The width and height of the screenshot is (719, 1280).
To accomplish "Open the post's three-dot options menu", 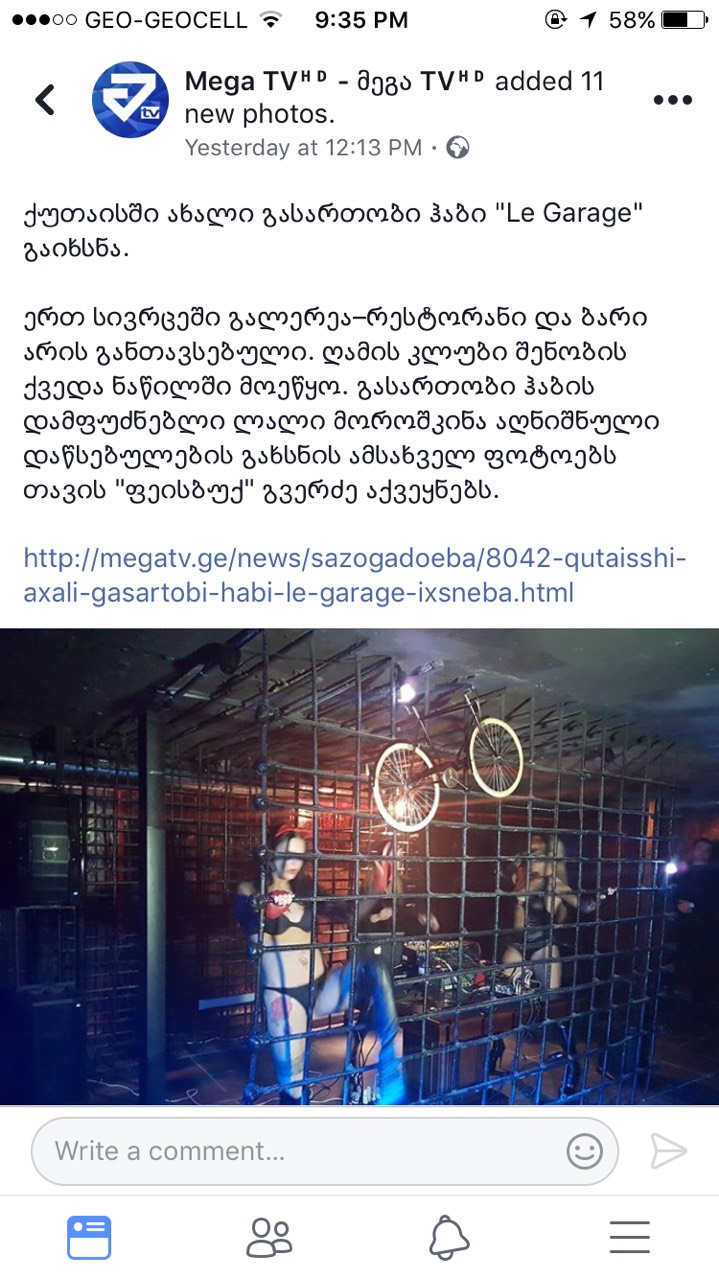I will click(x=672, y=100).
